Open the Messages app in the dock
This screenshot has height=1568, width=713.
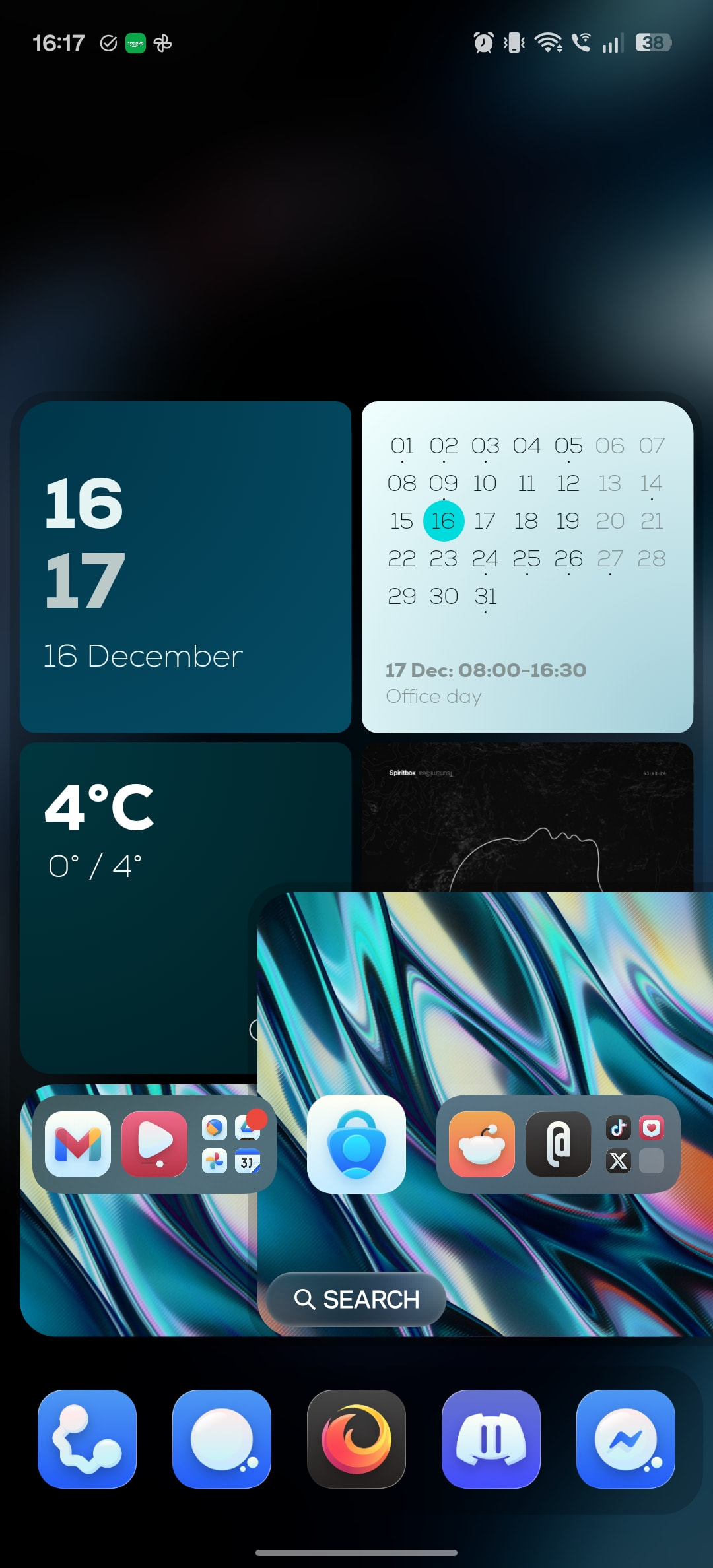tap(222, 1439)
